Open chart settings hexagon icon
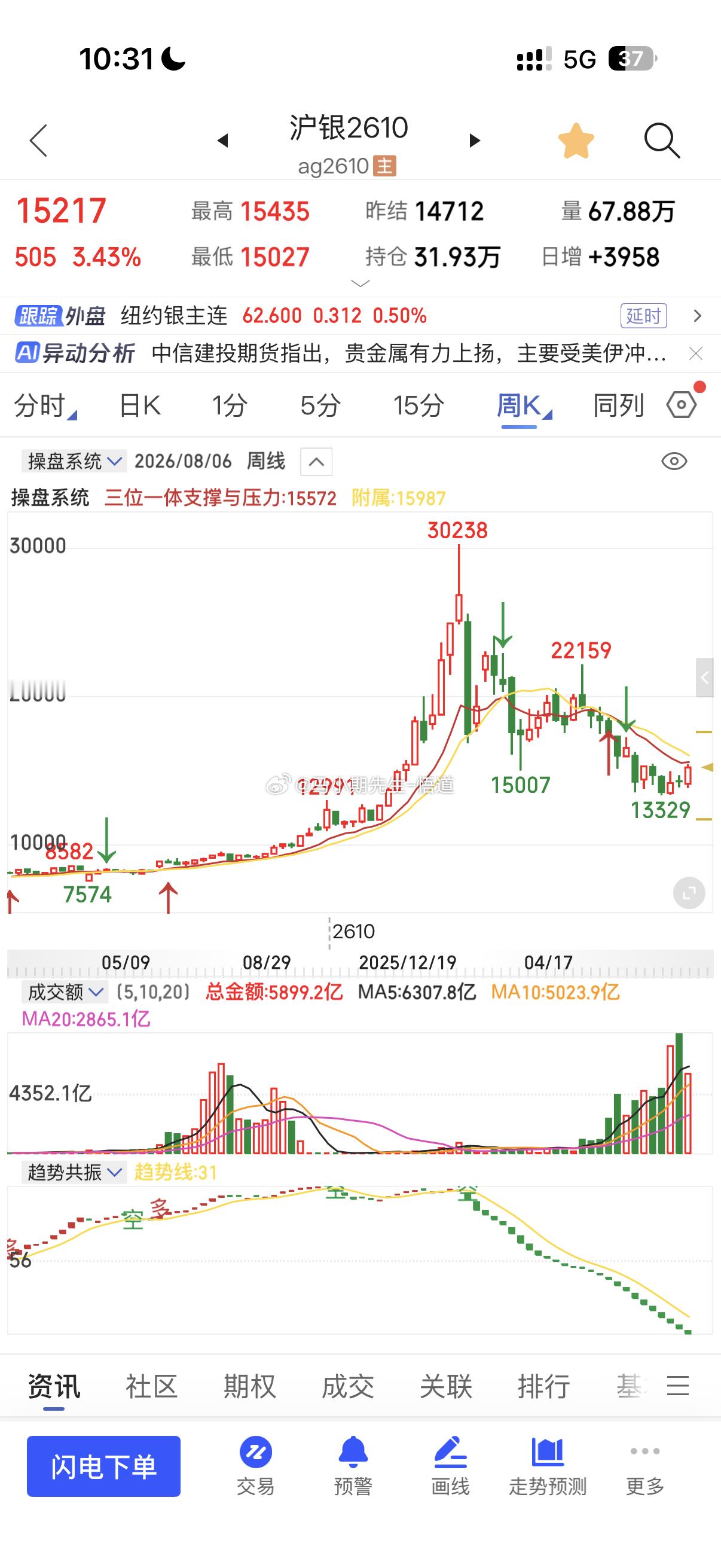This screenshot has width=721, height=1568. point(682,405)
